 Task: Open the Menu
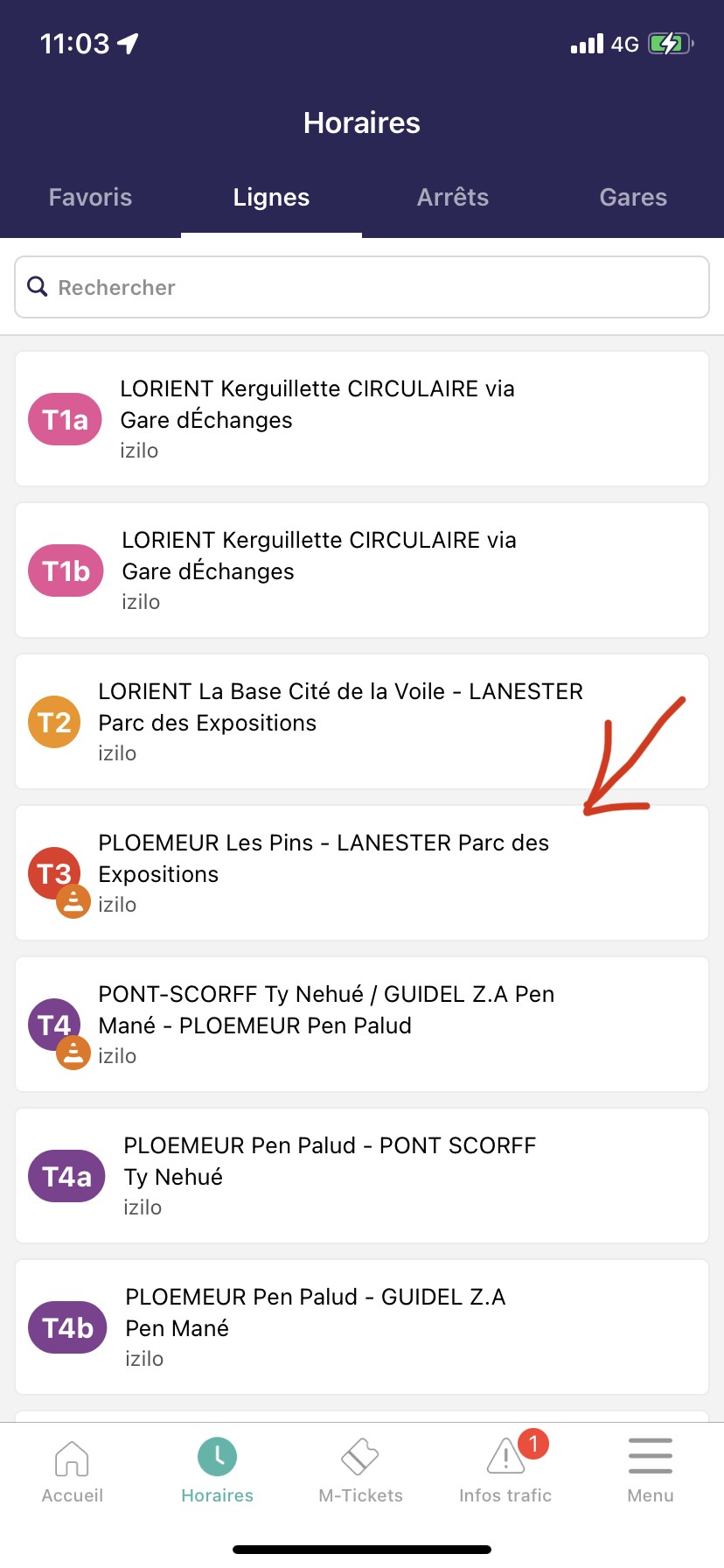650,1472
